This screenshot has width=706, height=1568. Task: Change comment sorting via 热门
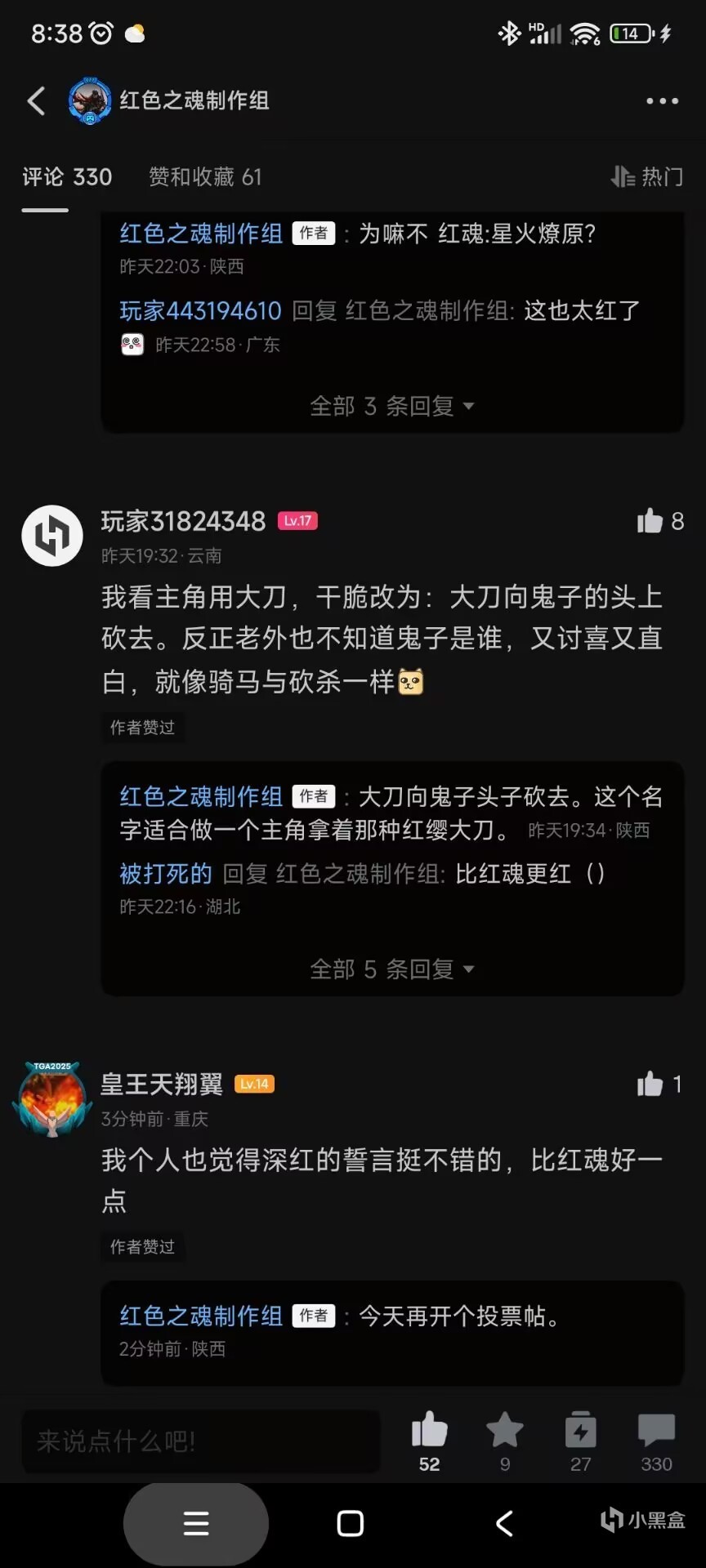tap(647, 177)
